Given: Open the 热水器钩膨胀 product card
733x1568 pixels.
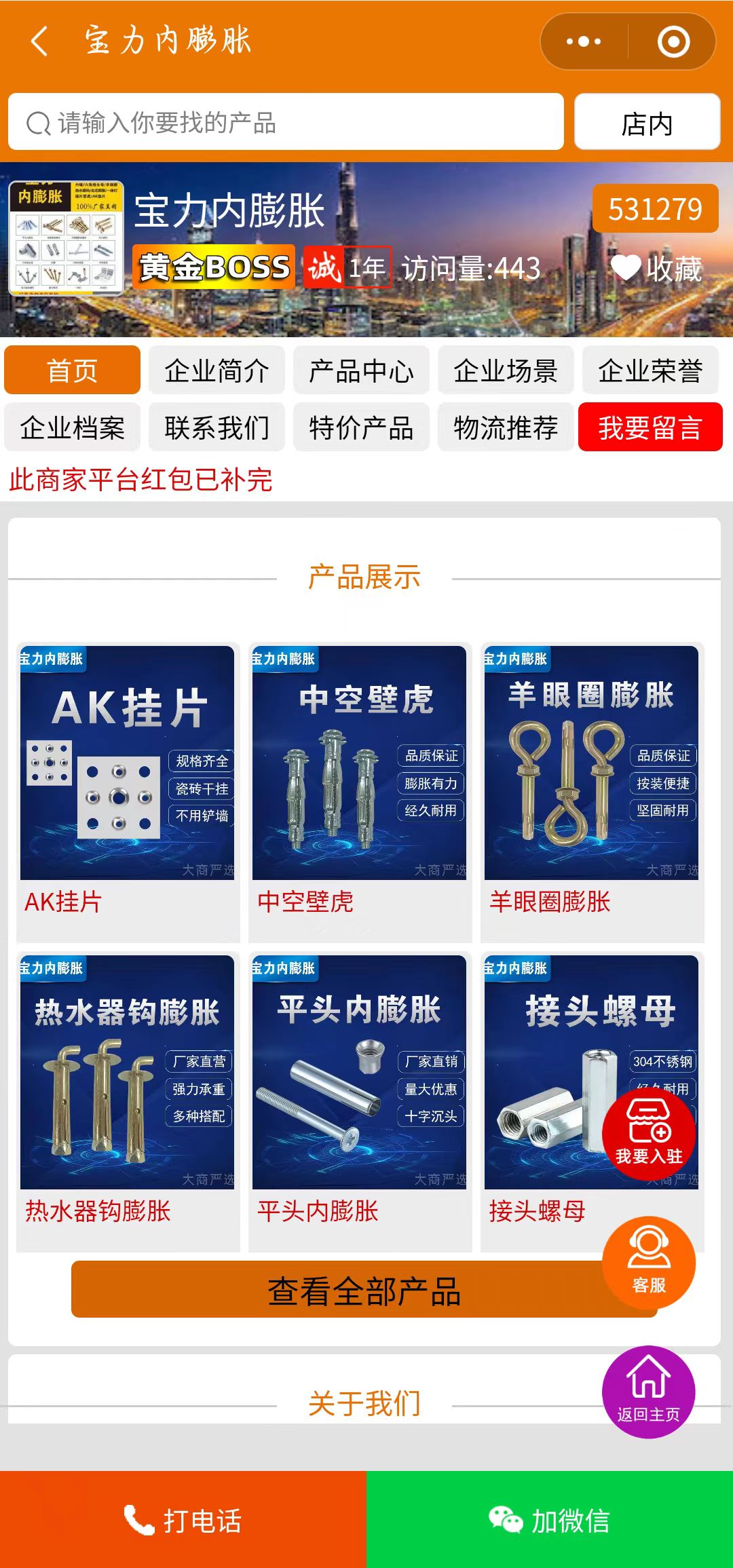Looking at the screenshot, I should coord(128,1101).
